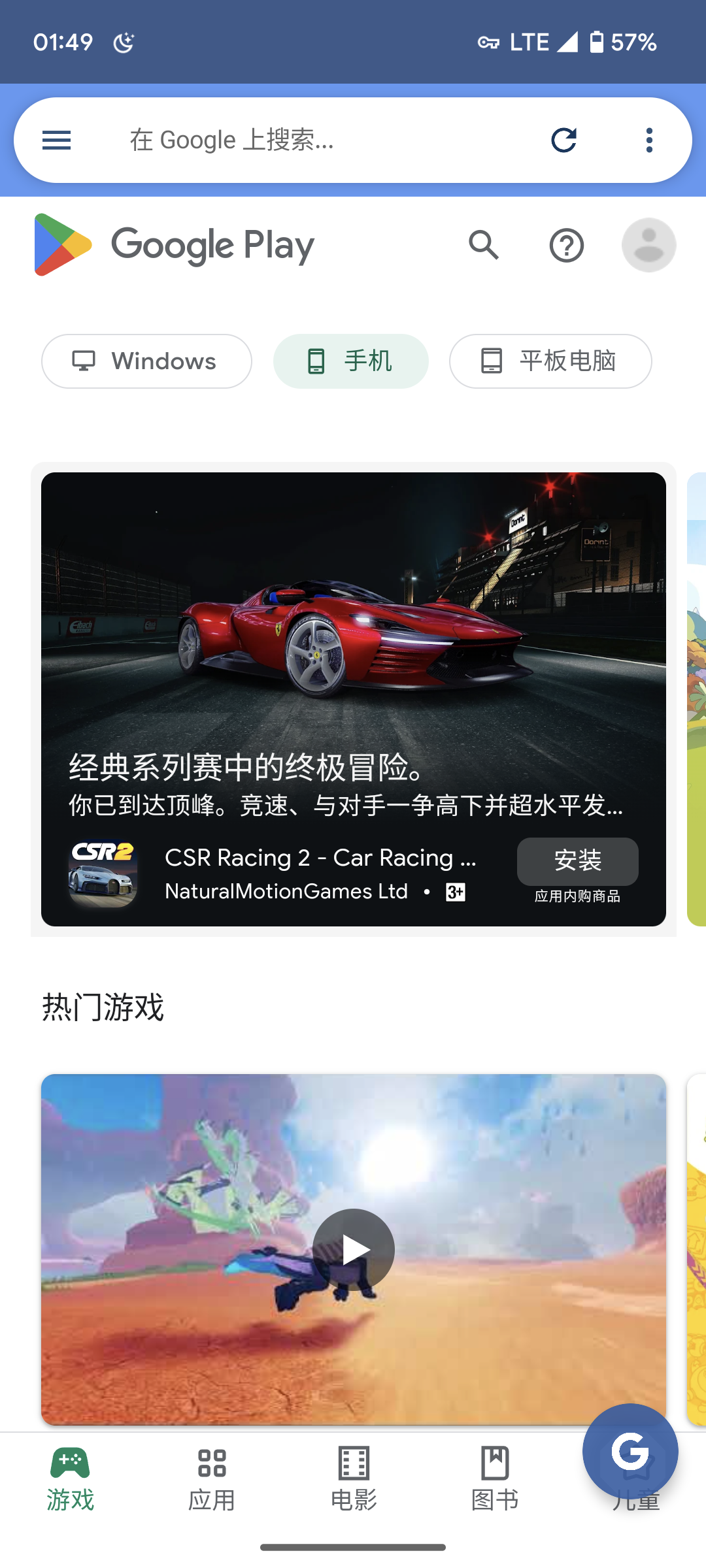Viewport: 706px width, 1568px height.
Task: Select the Windows device chip
Action: point(146,361)
